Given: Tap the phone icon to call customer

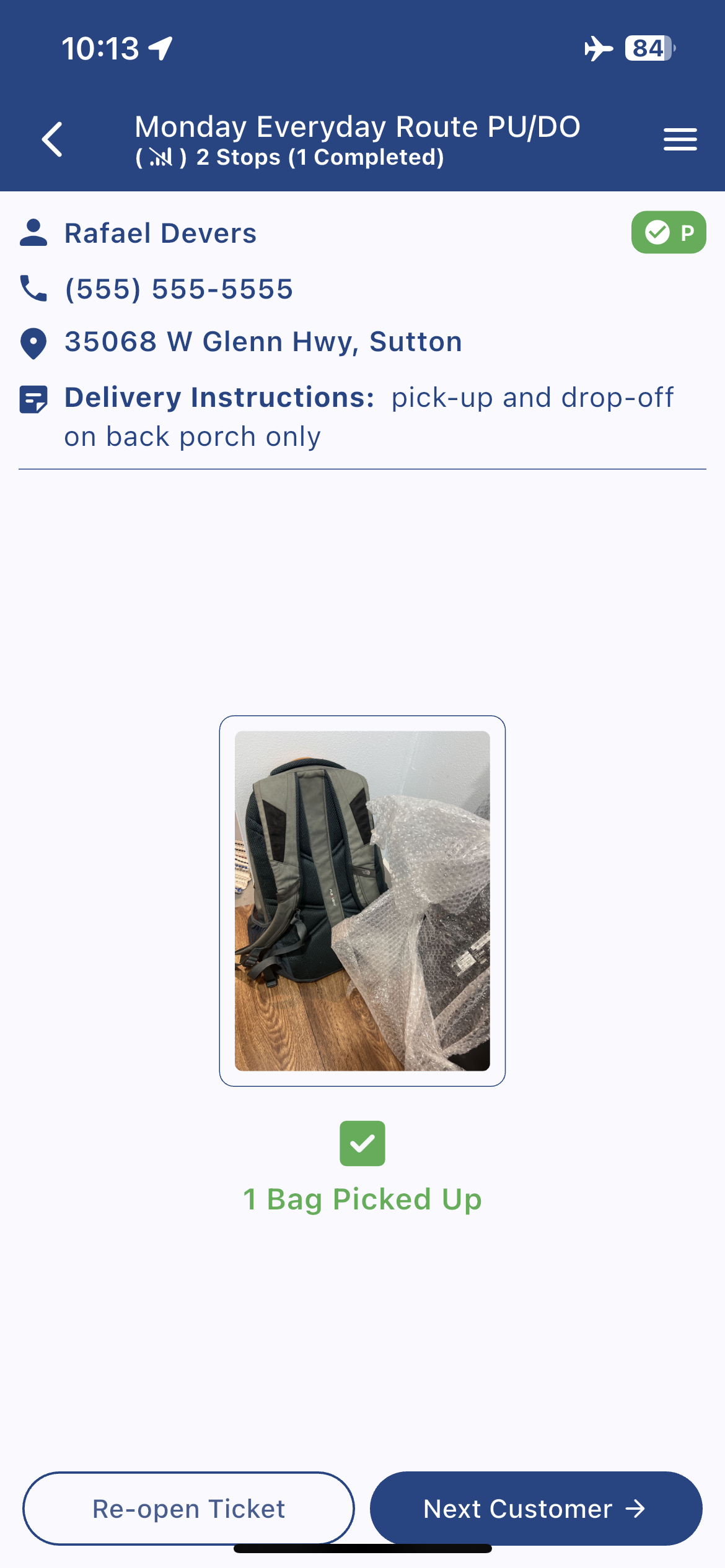Looking at the screenshot, I should coord(33,288).
